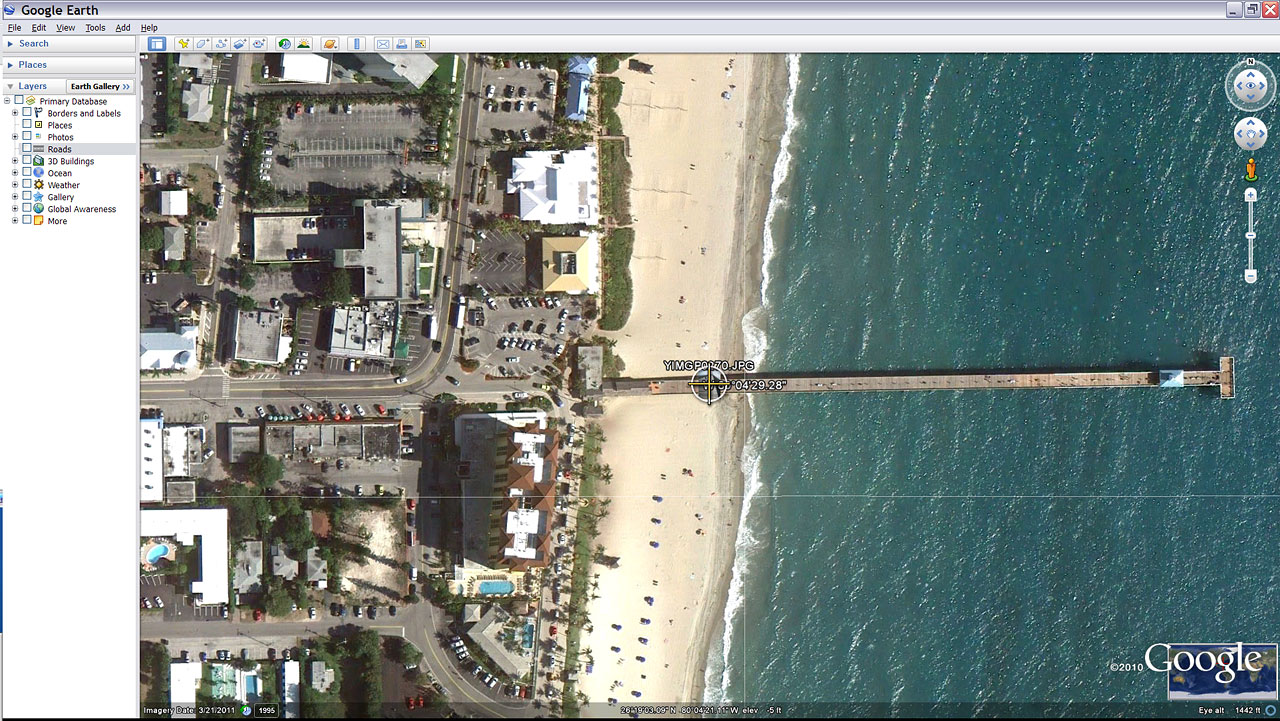Tap the zoom in plus button
Viewport: 1280px width, 721px height.
pos(1250,195)
